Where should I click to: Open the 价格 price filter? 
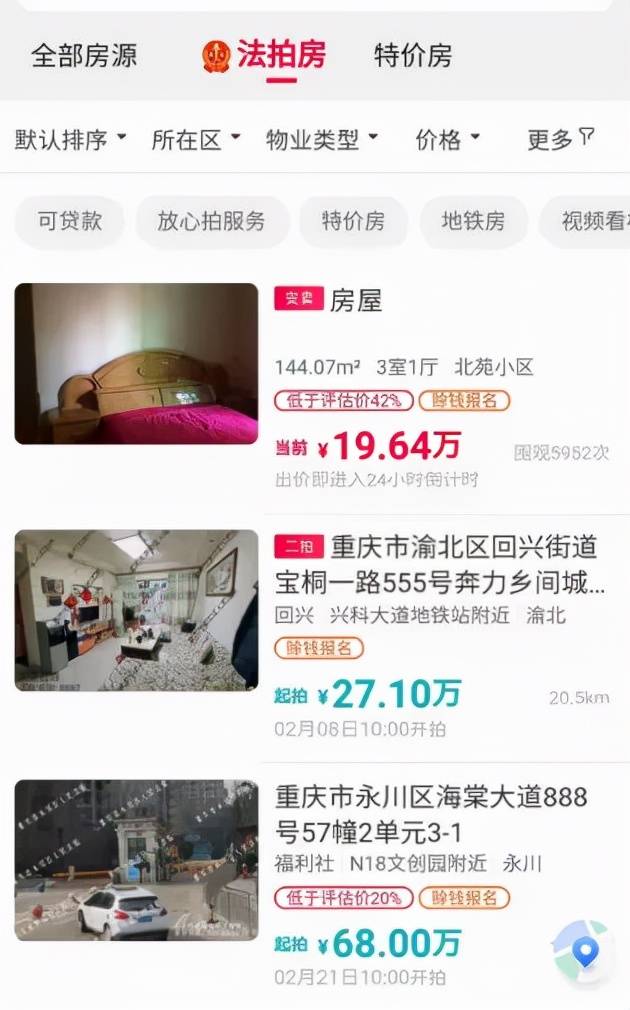click(448, 139)
